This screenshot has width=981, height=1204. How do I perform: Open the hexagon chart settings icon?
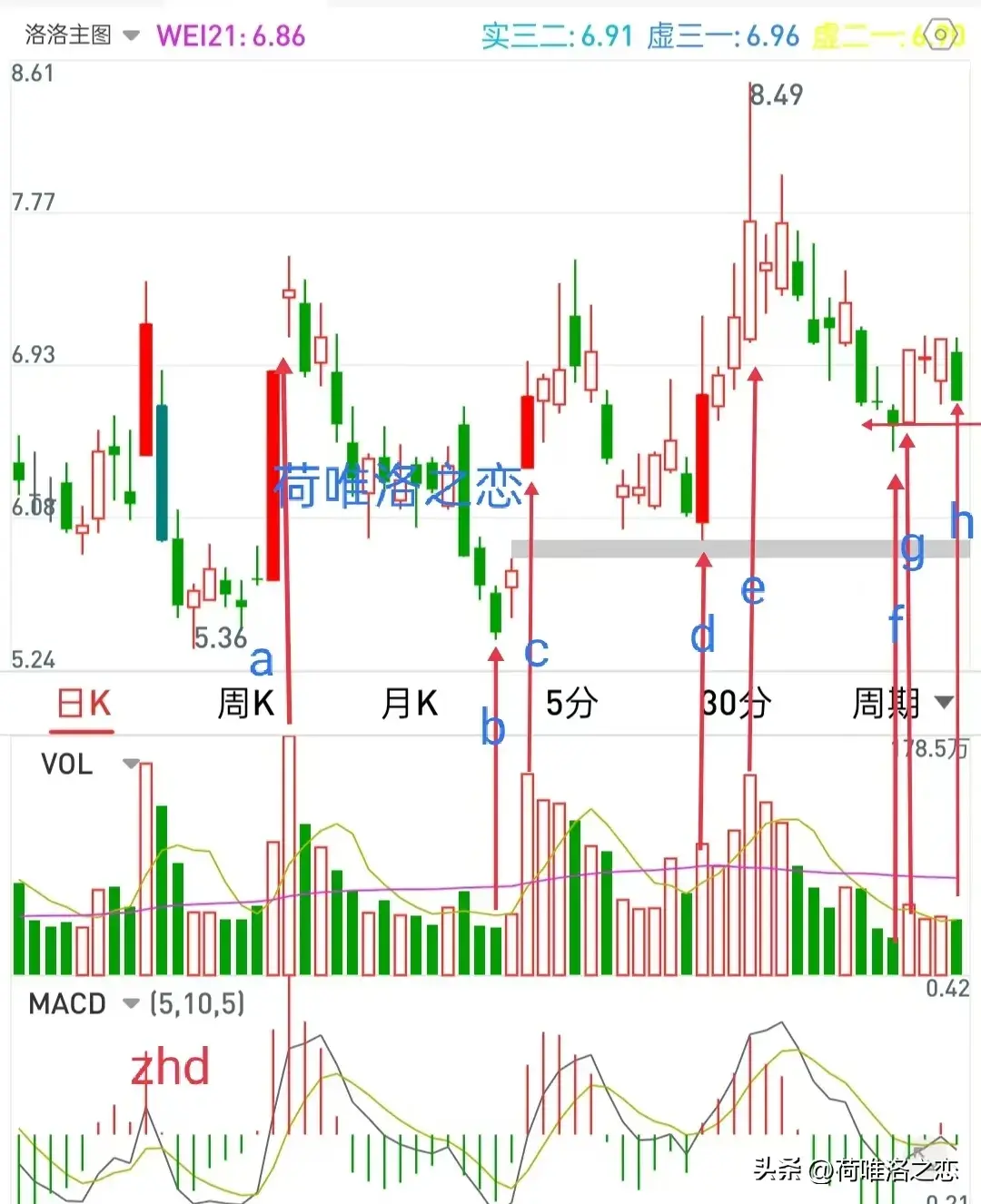[x=941, y=35]
